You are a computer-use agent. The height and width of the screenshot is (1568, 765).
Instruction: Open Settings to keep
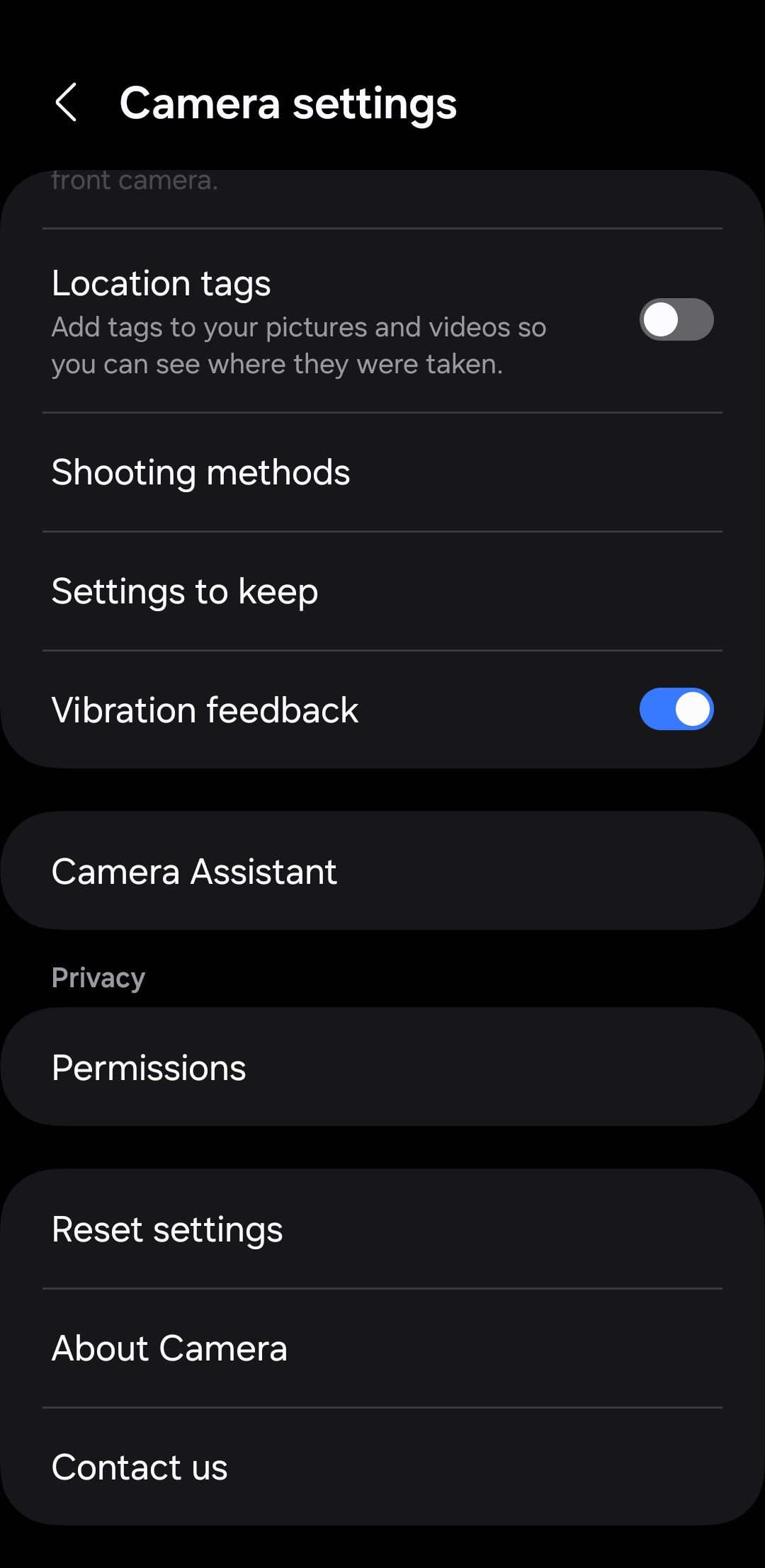pyautogui.click(x=184, y=591)
